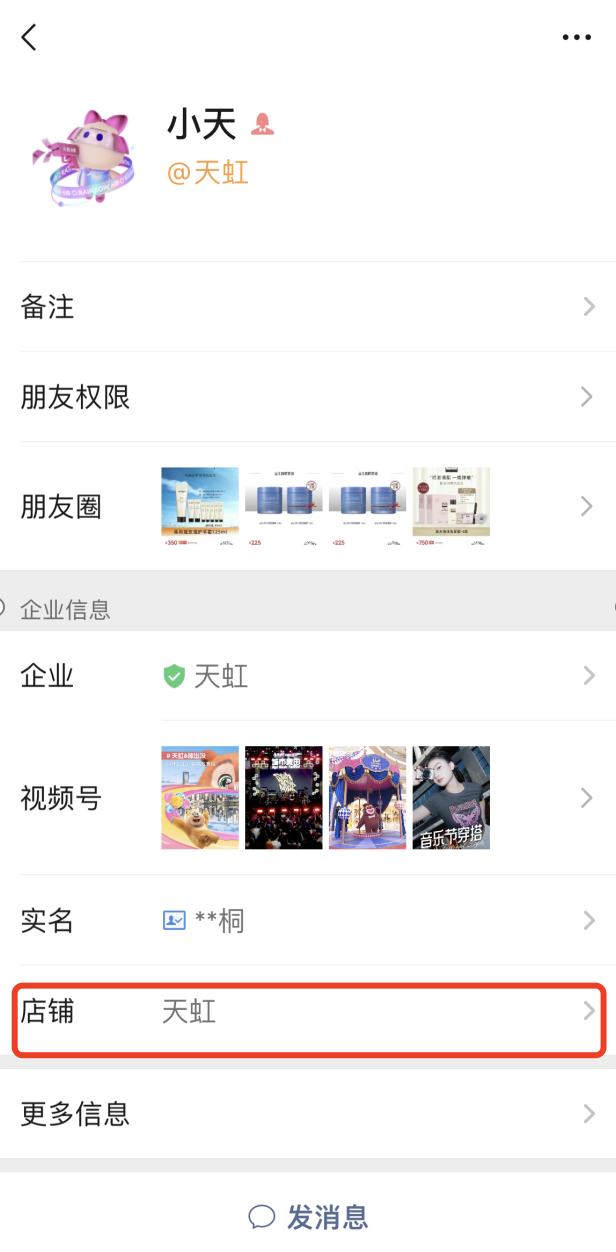Viewport: 616px width, 1252px height.
Task: Open 朋友权限 settings
Action: (308, 397)
